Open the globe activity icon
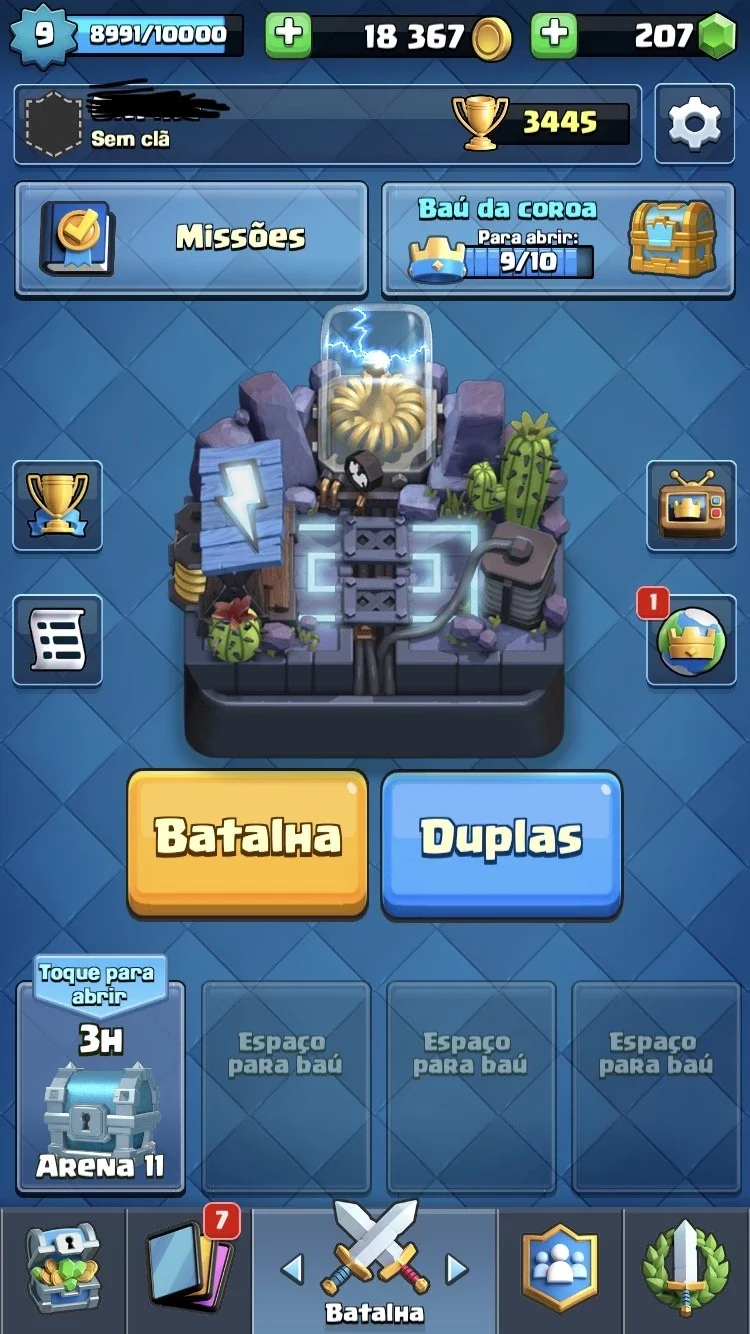The image size is (750, 1334). click(691, 640)
